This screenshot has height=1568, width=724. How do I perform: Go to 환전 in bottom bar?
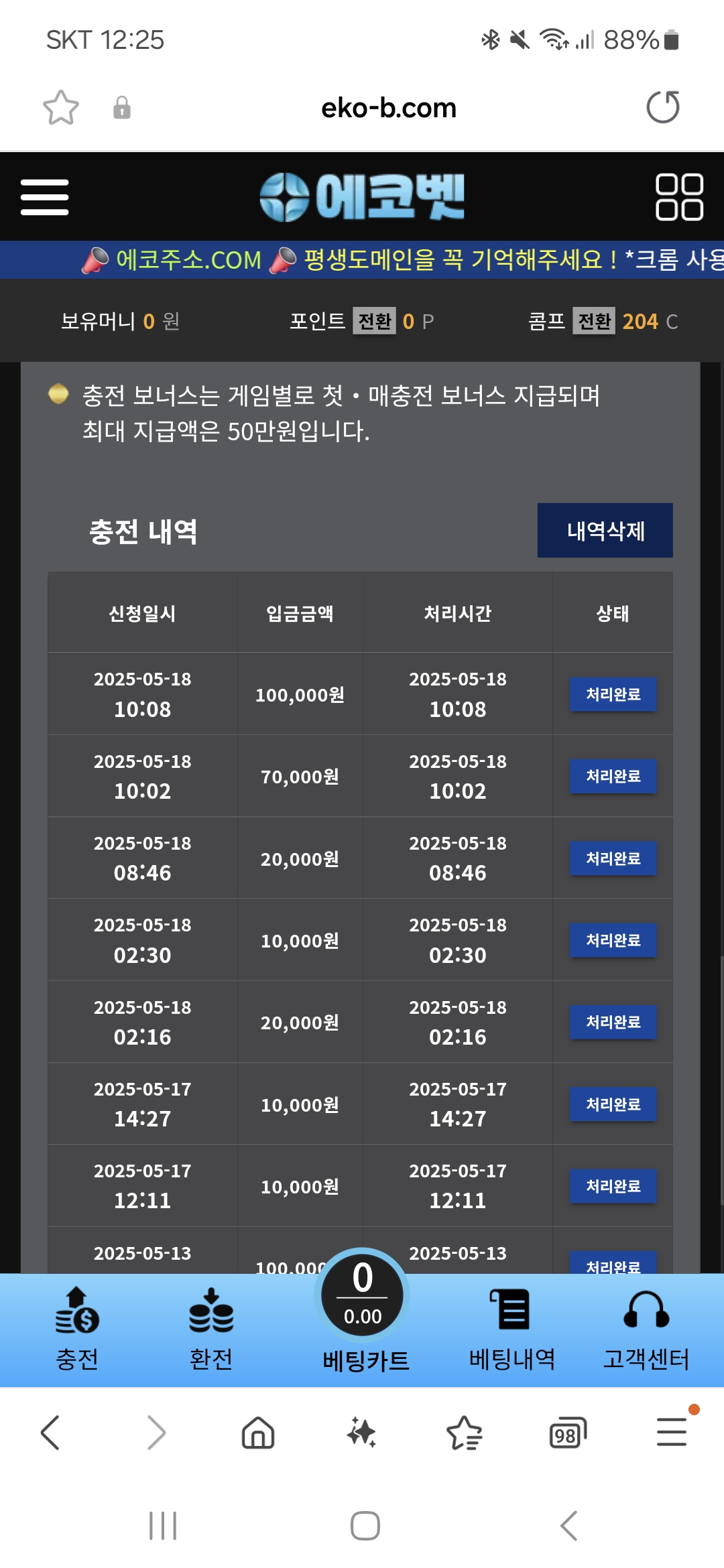coord(211,1329)
